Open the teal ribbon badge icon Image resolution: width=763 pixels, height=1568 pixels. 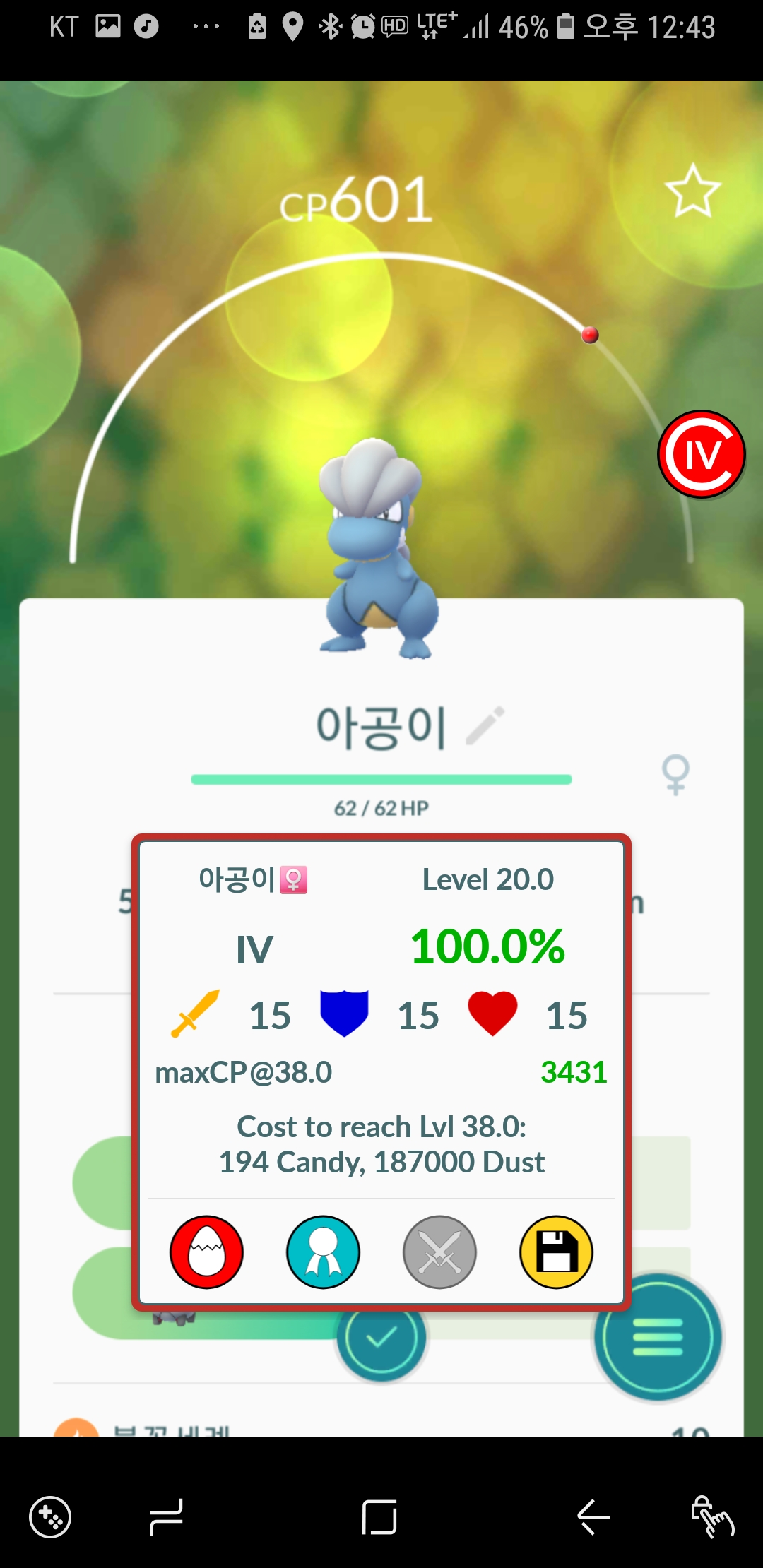point(323,1252)
